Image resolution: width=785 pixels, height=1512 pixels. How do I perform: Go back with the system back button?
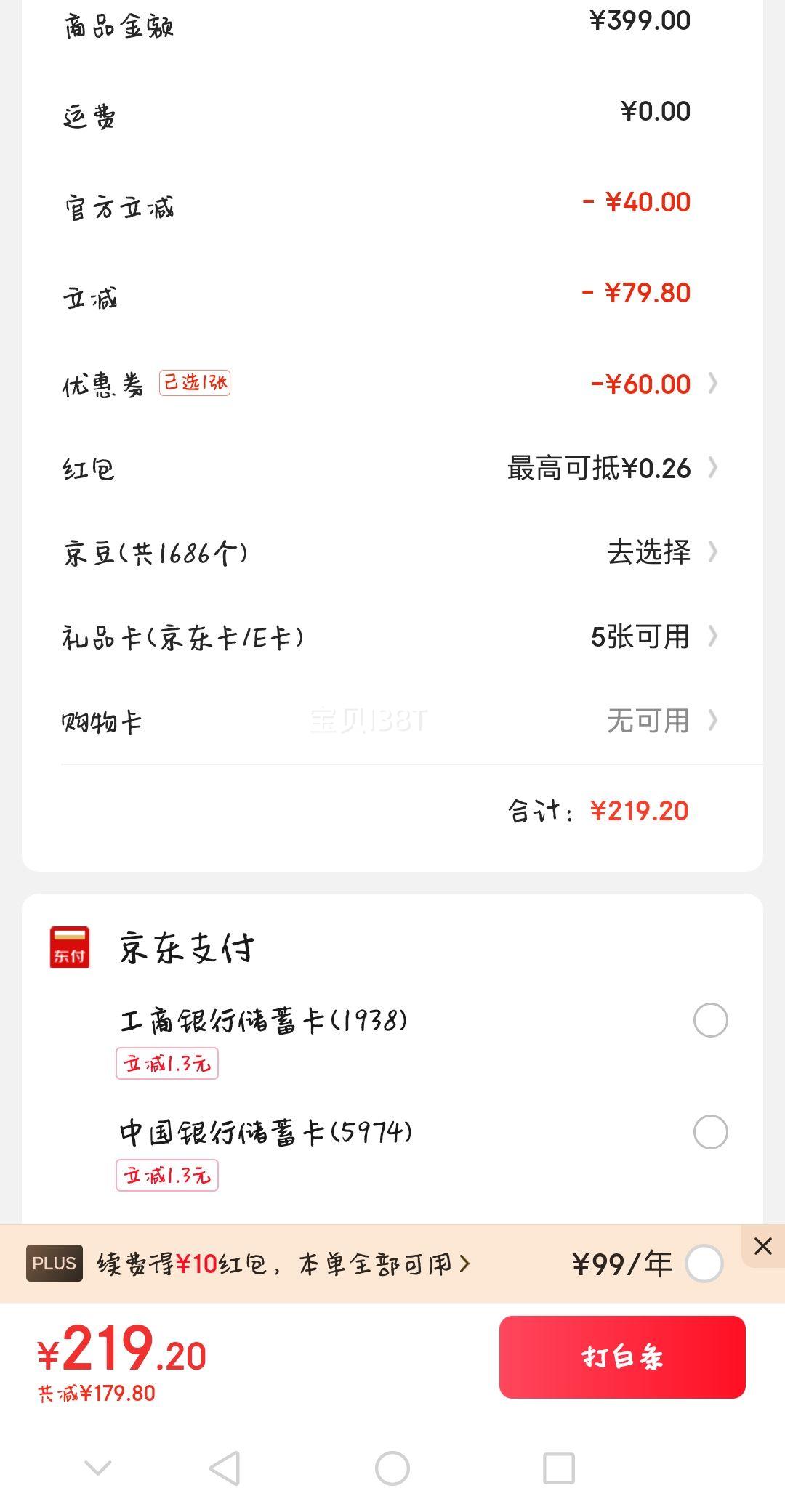point(225,1468)
